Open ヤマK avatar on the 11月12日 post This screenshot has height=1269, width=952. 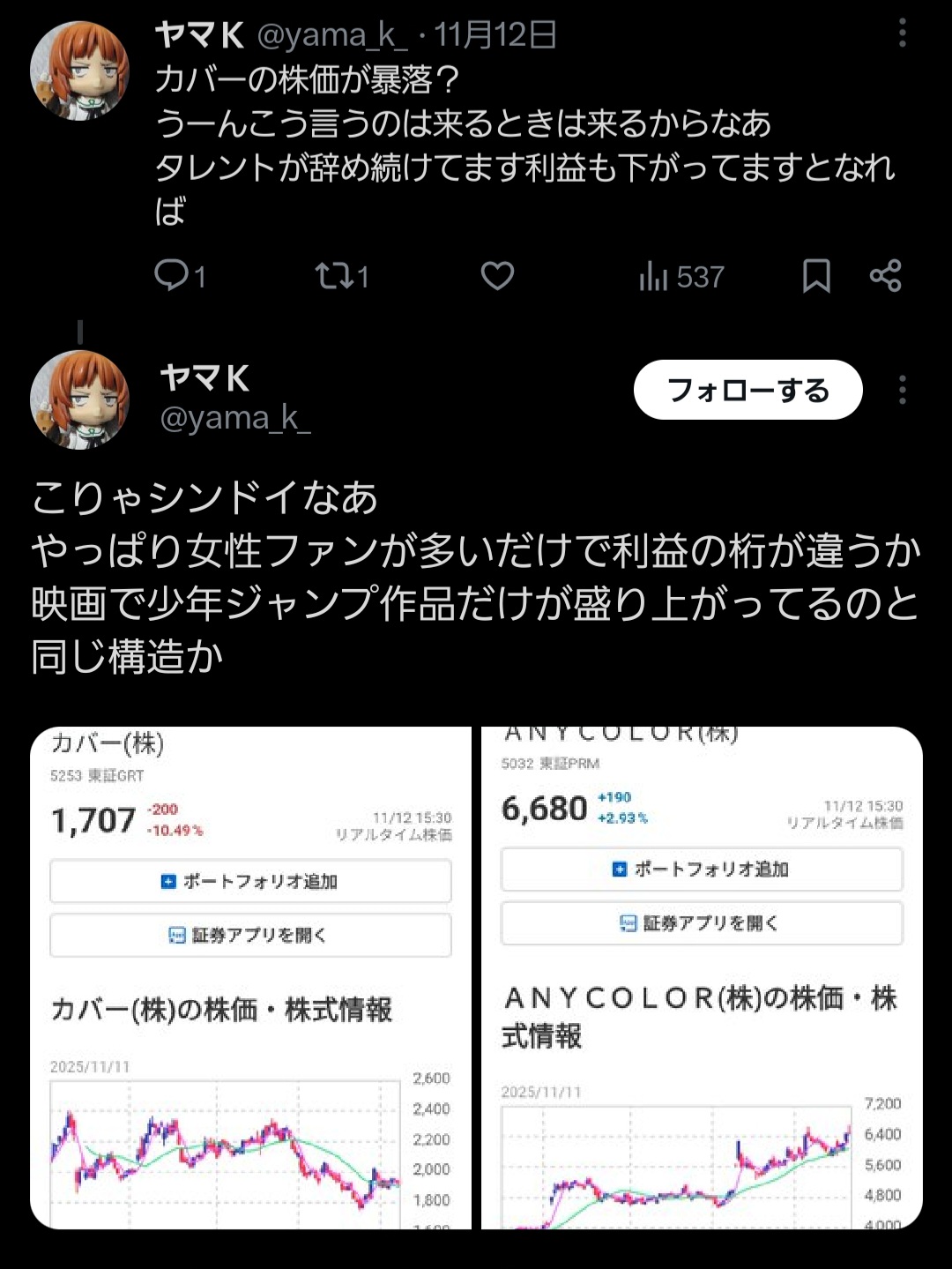pos(79,71)
